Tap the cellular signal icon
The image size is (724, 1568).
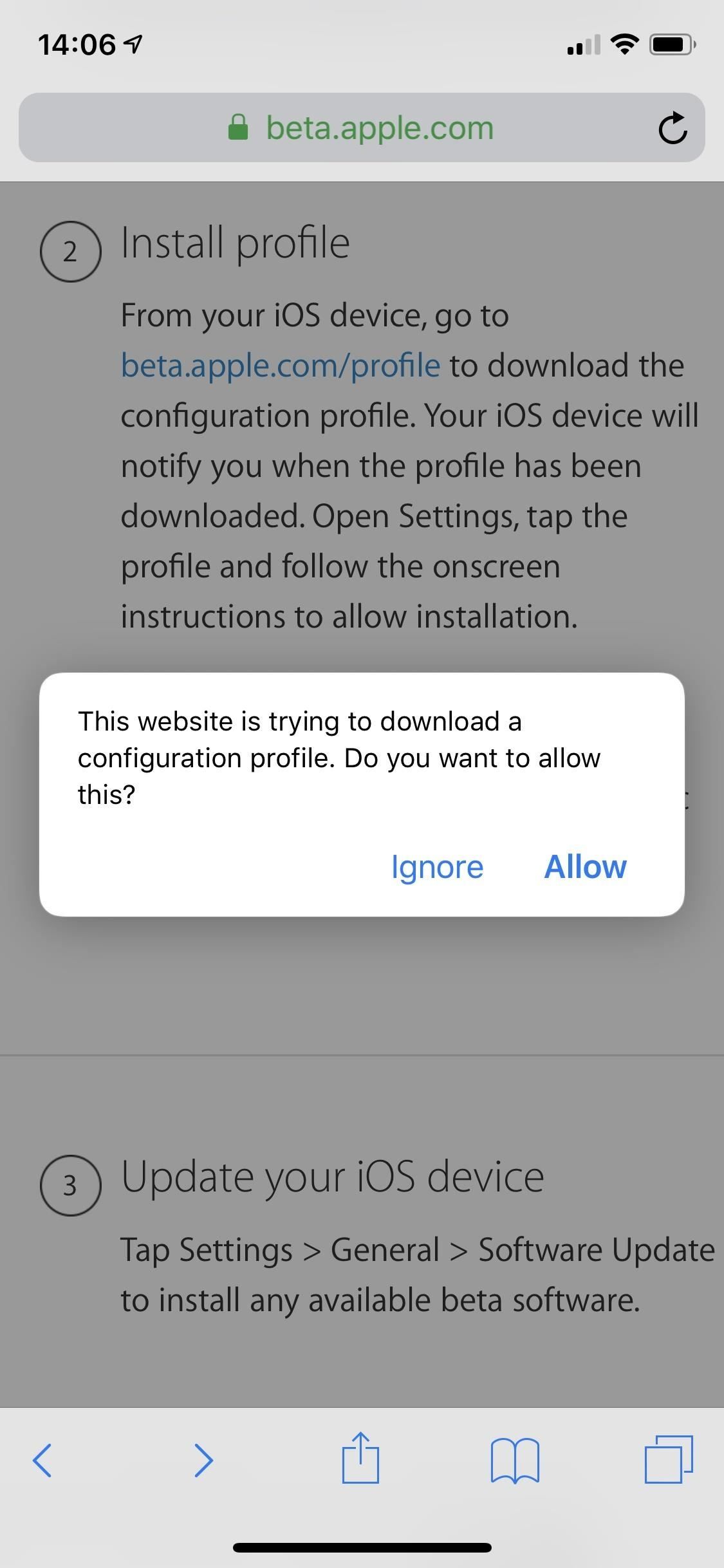(x=581, y=45)
